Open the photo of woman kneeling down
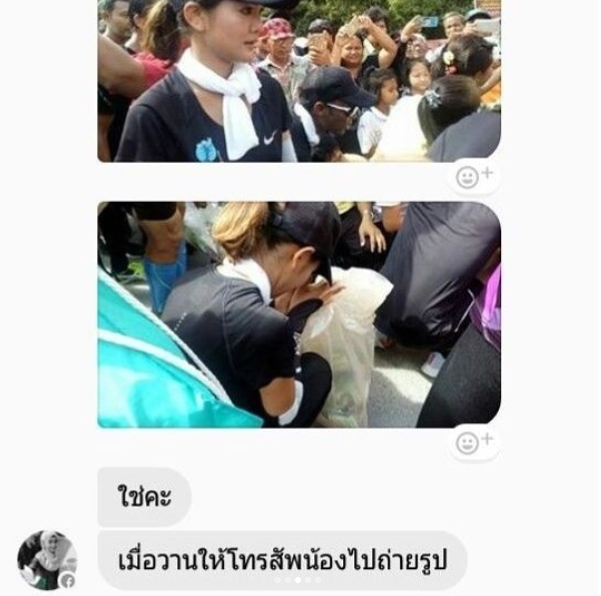The width and height of the screenshot is (601, 596). tap(298, 315)
